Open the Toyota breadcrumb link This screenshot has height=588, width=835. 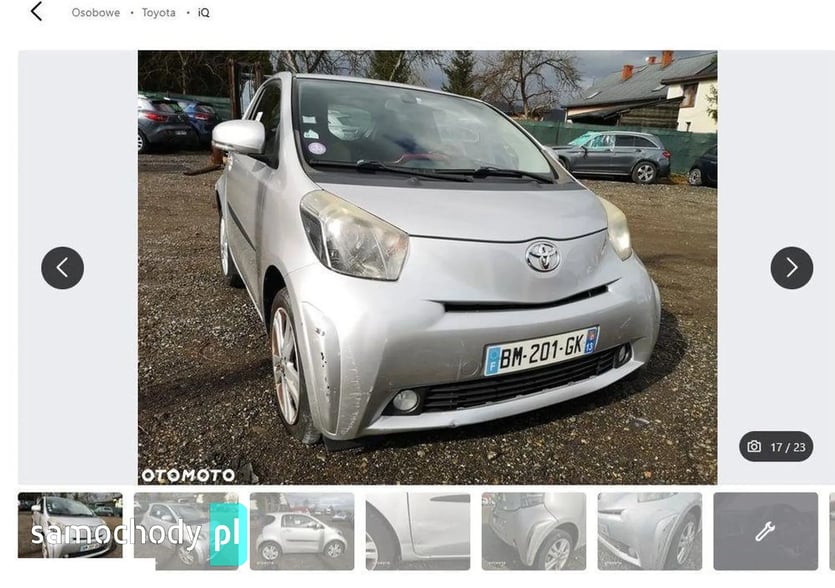pyautogui.click(x=158, y=13)
